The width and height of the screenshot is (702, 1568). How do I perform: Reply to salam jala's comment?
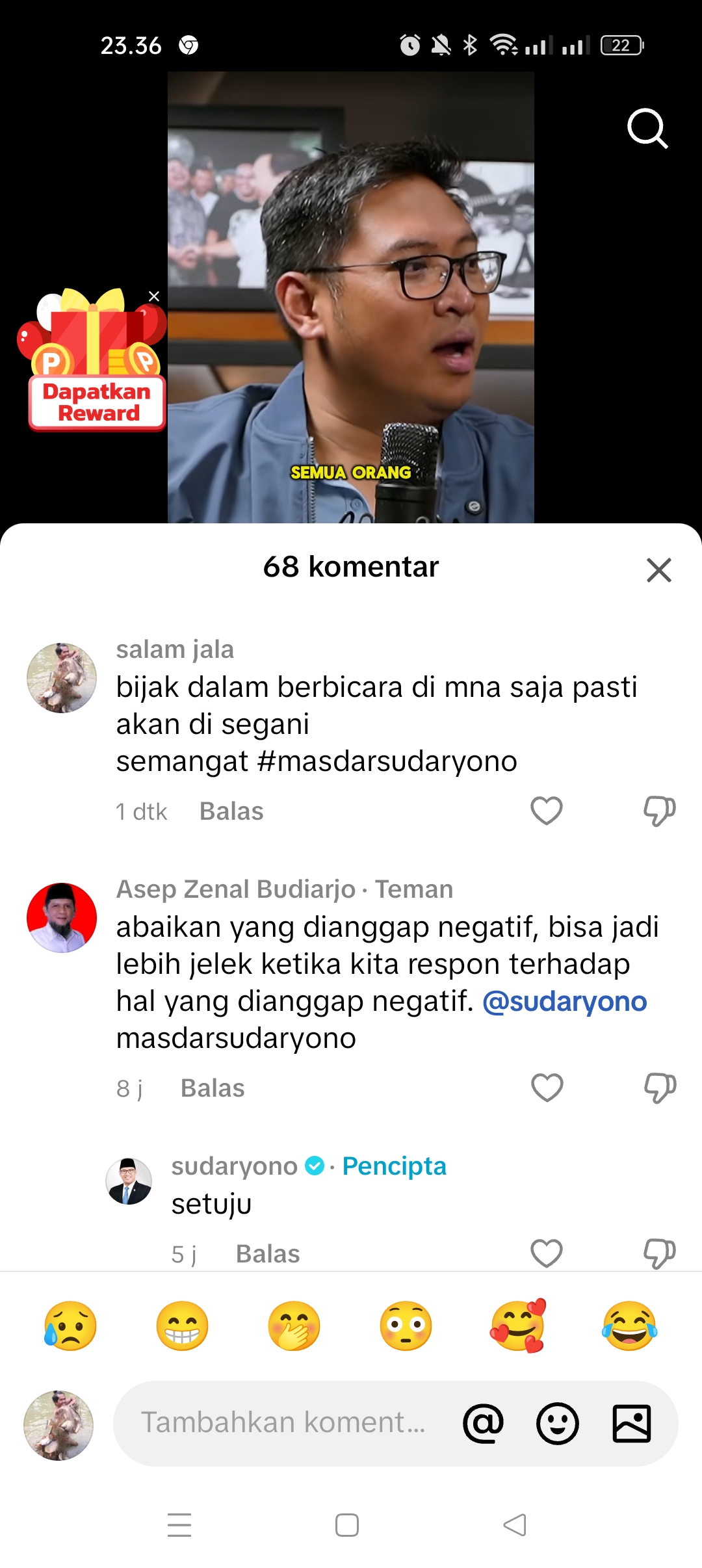click(231, 811)
